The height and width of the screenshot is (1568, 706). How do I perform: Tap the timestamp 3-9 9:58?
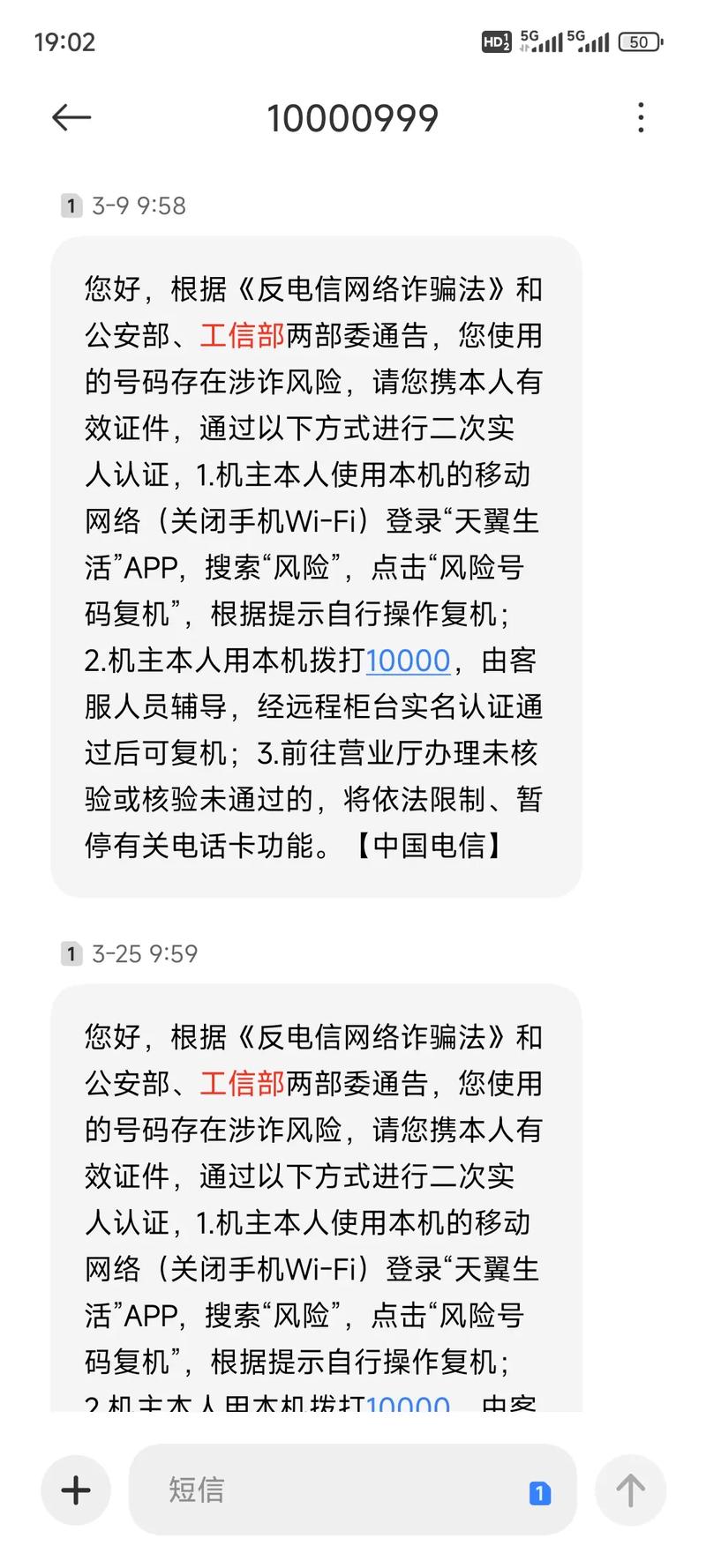pyautogui.click(x=139, y=205)
